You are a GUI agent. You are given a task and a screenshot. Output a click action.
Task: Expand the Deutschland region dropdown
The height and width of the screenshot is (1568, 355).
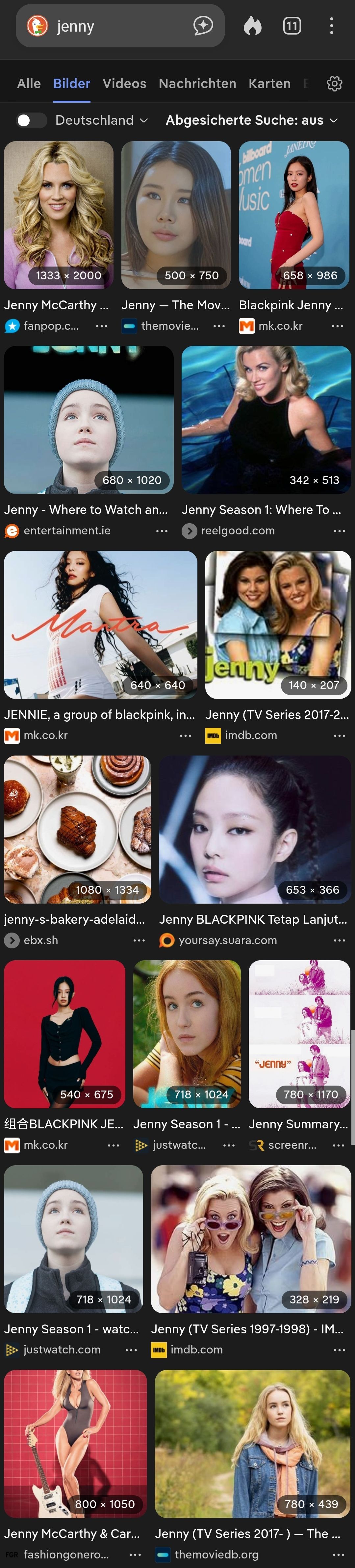click(102, 120)
